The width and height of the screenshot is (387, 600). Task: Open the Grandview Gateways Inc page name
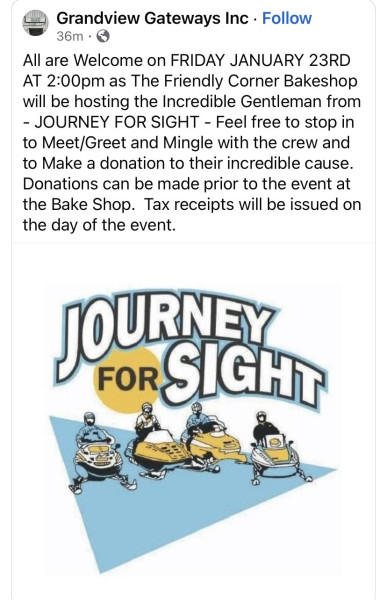[152, 18]
